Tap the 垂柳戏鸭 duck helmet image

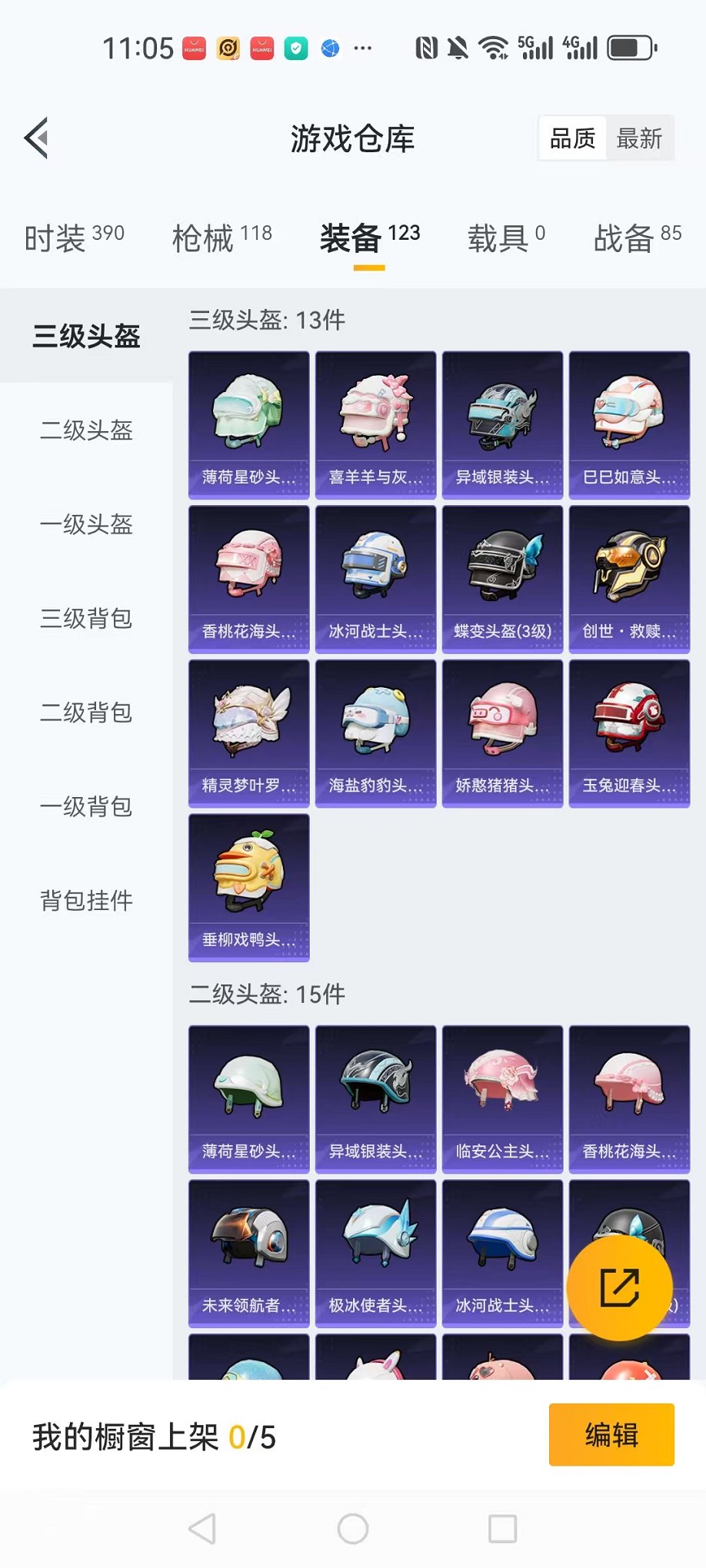[248, 874]
